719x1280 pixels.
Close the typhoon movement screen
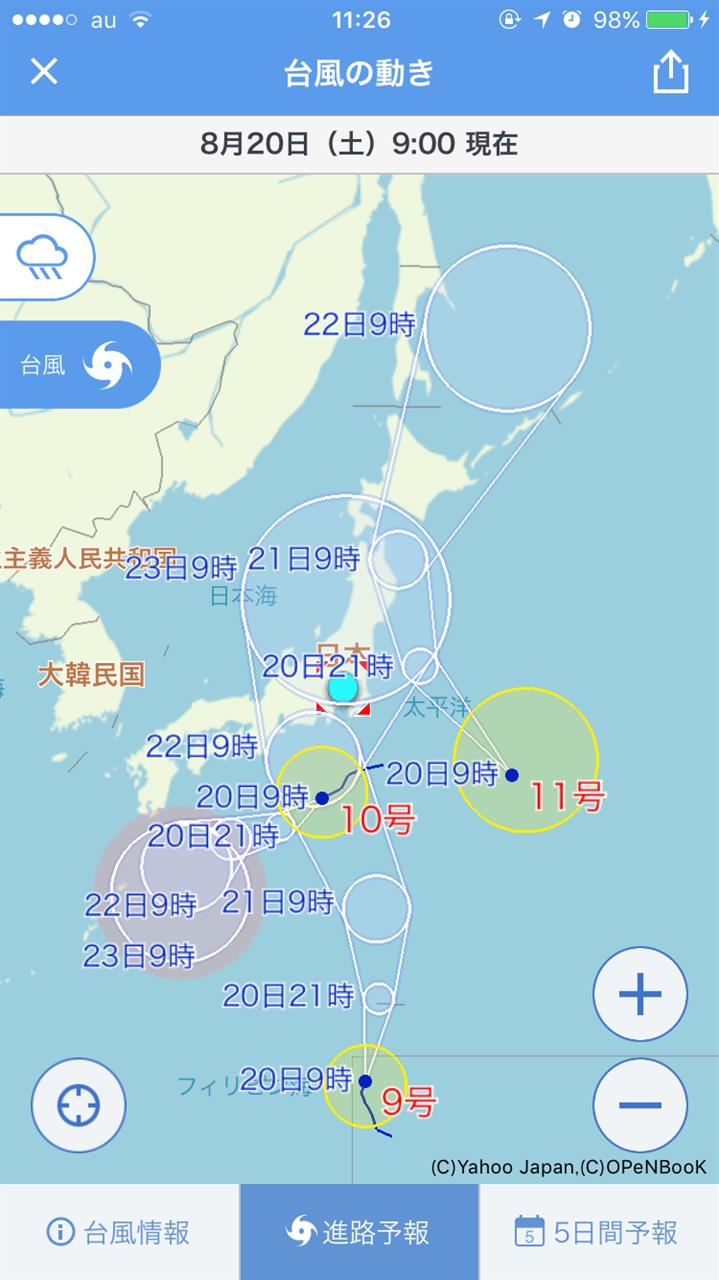point(44,72)
